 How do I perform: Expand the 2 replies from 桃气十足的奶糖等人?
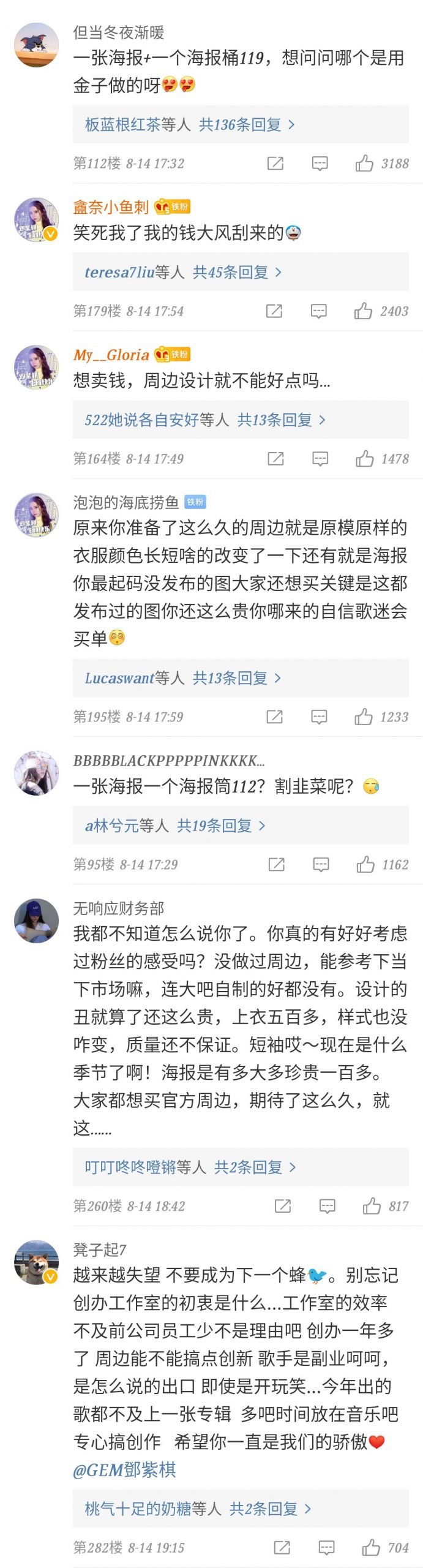point(198,1509)
